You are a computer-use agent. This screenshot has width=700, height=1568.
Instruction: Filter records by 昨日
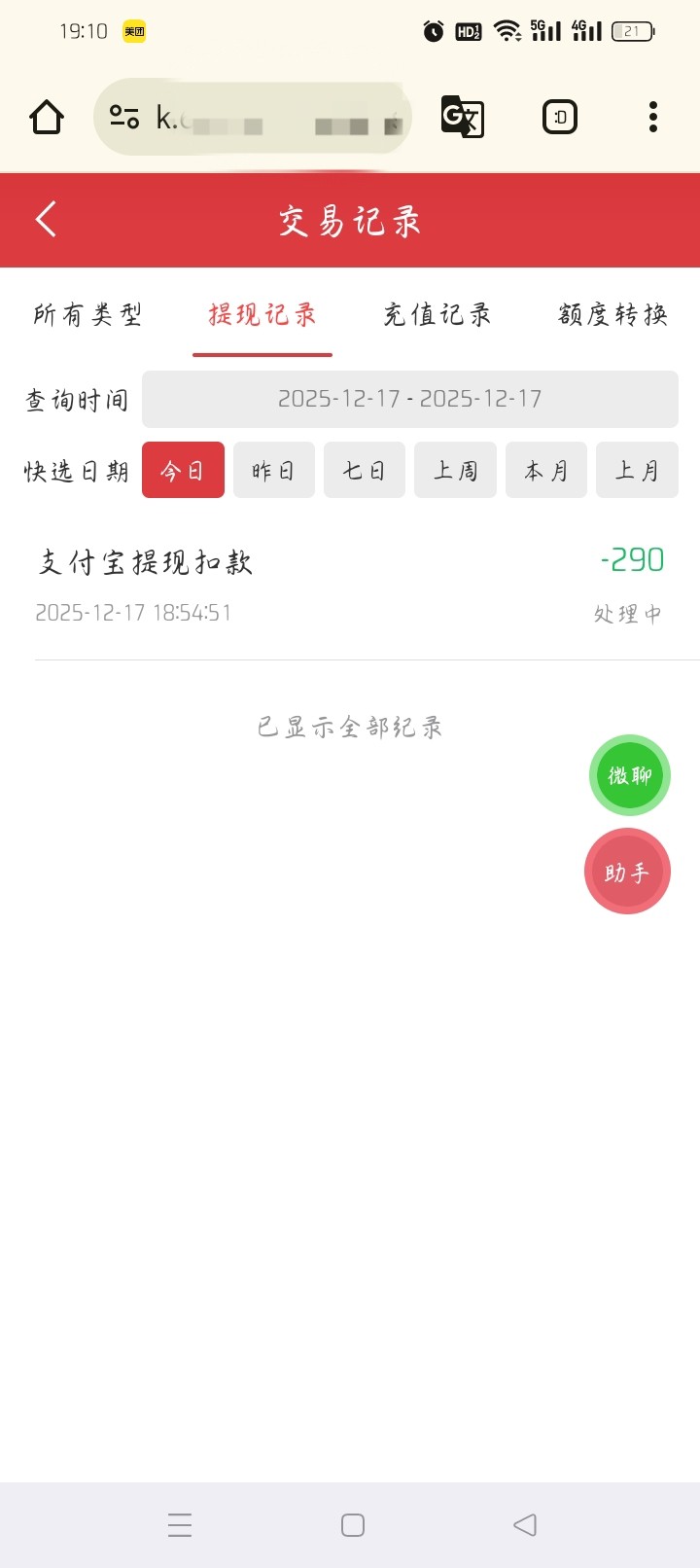273,471
